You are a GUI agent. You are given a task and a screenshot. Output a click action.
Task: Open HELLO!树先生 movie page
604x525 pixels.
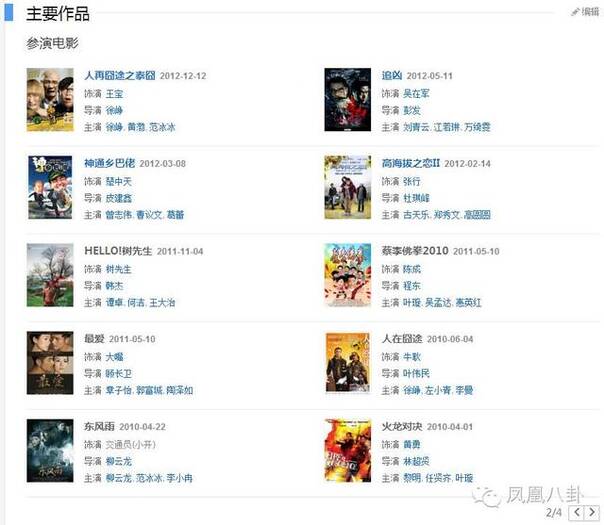point(116,251)
